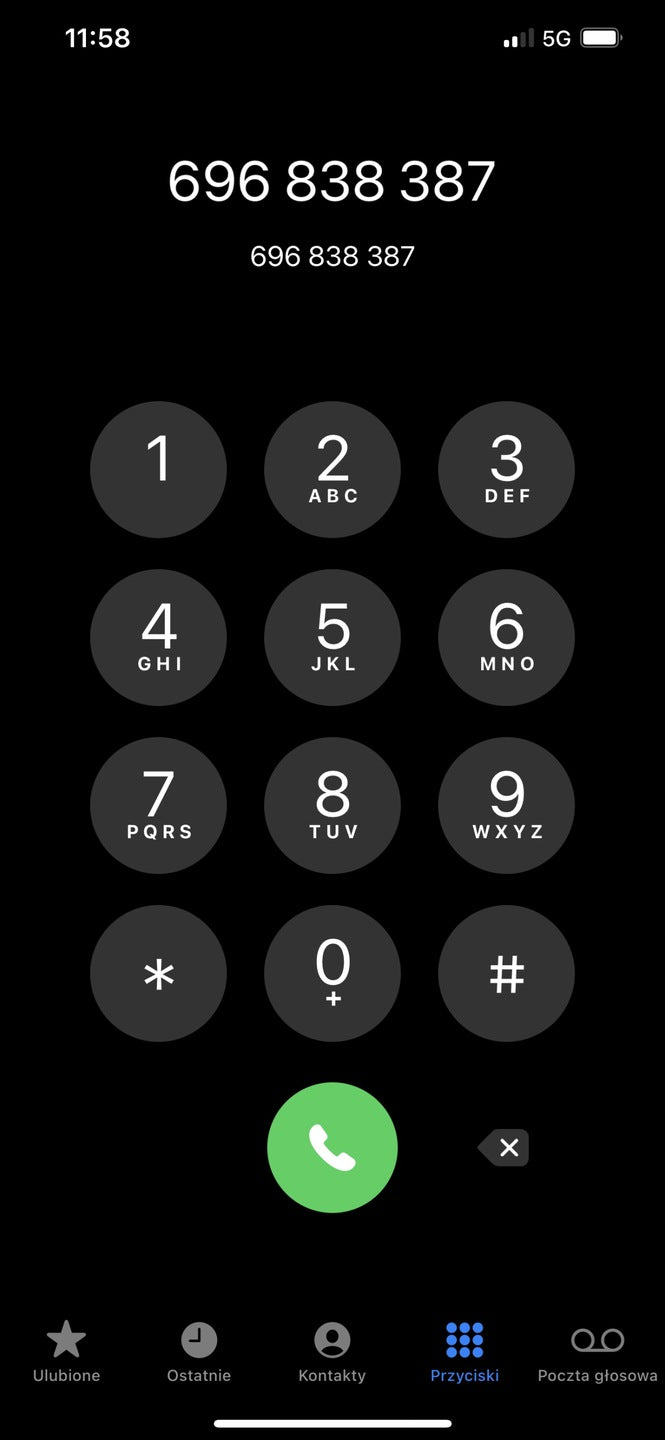Select the Przyciski tab

464,1352
